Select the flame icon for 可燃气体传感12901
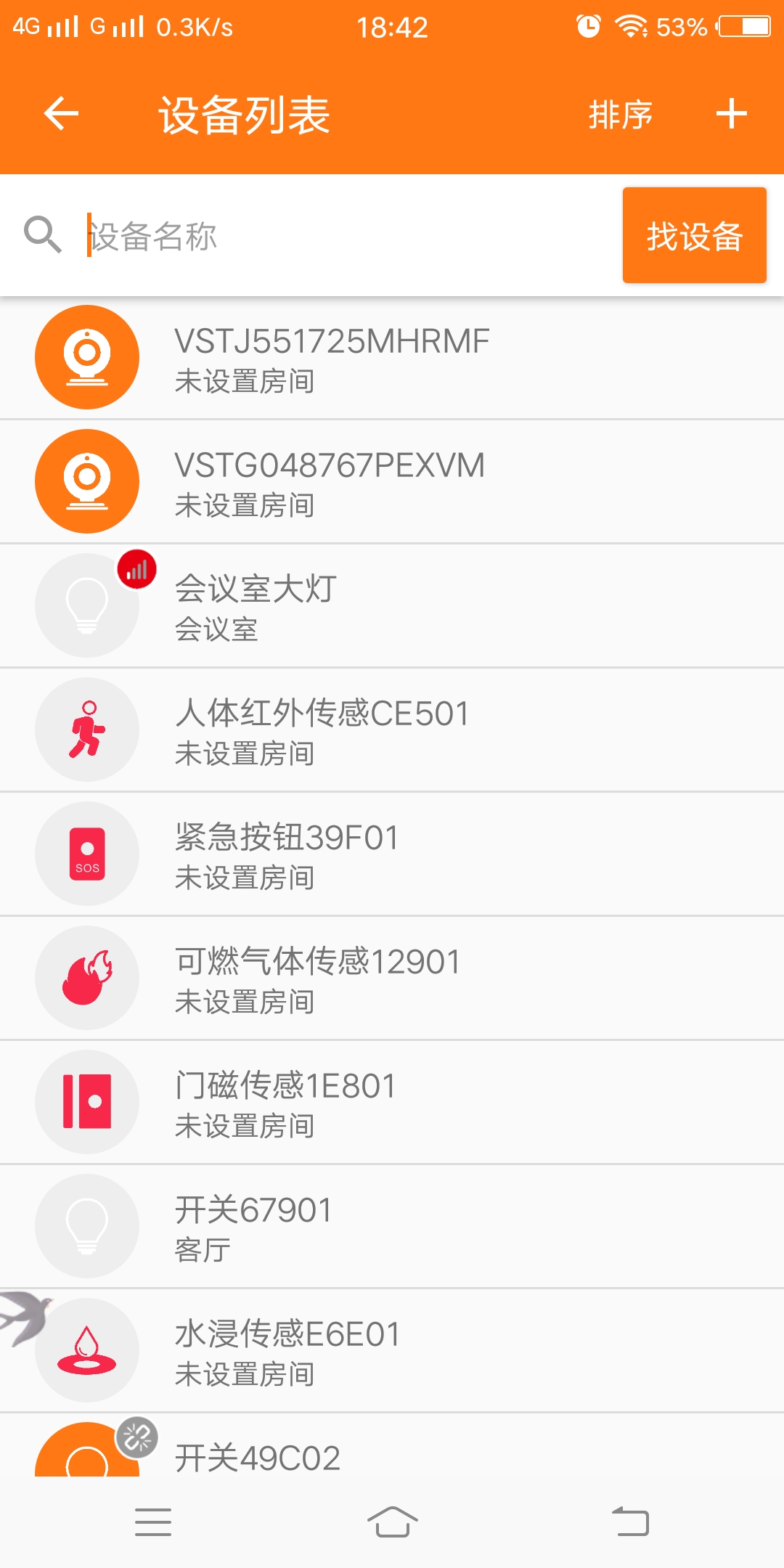This screenshot has height=1568, width=784. click(86, 978)
